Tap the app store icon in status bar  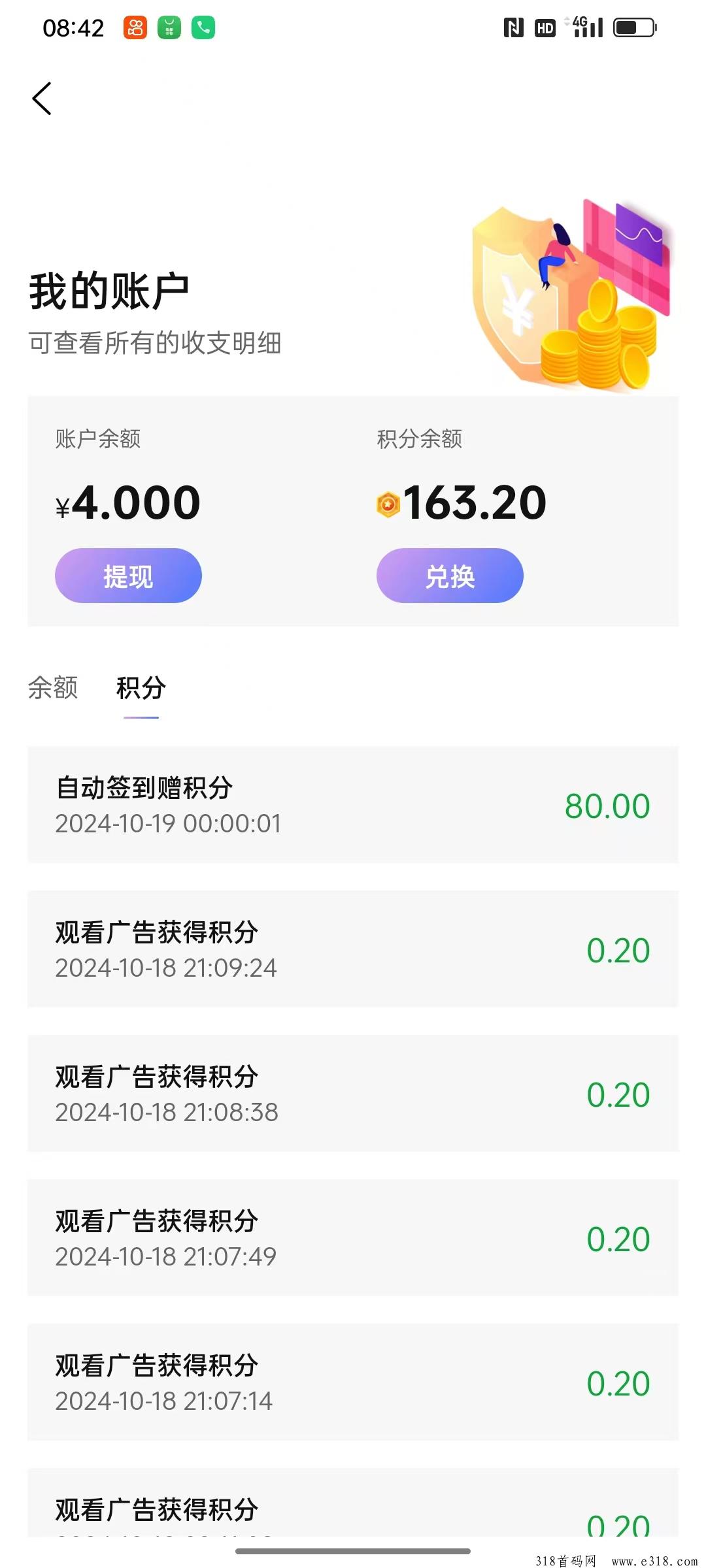pos(169,28)
